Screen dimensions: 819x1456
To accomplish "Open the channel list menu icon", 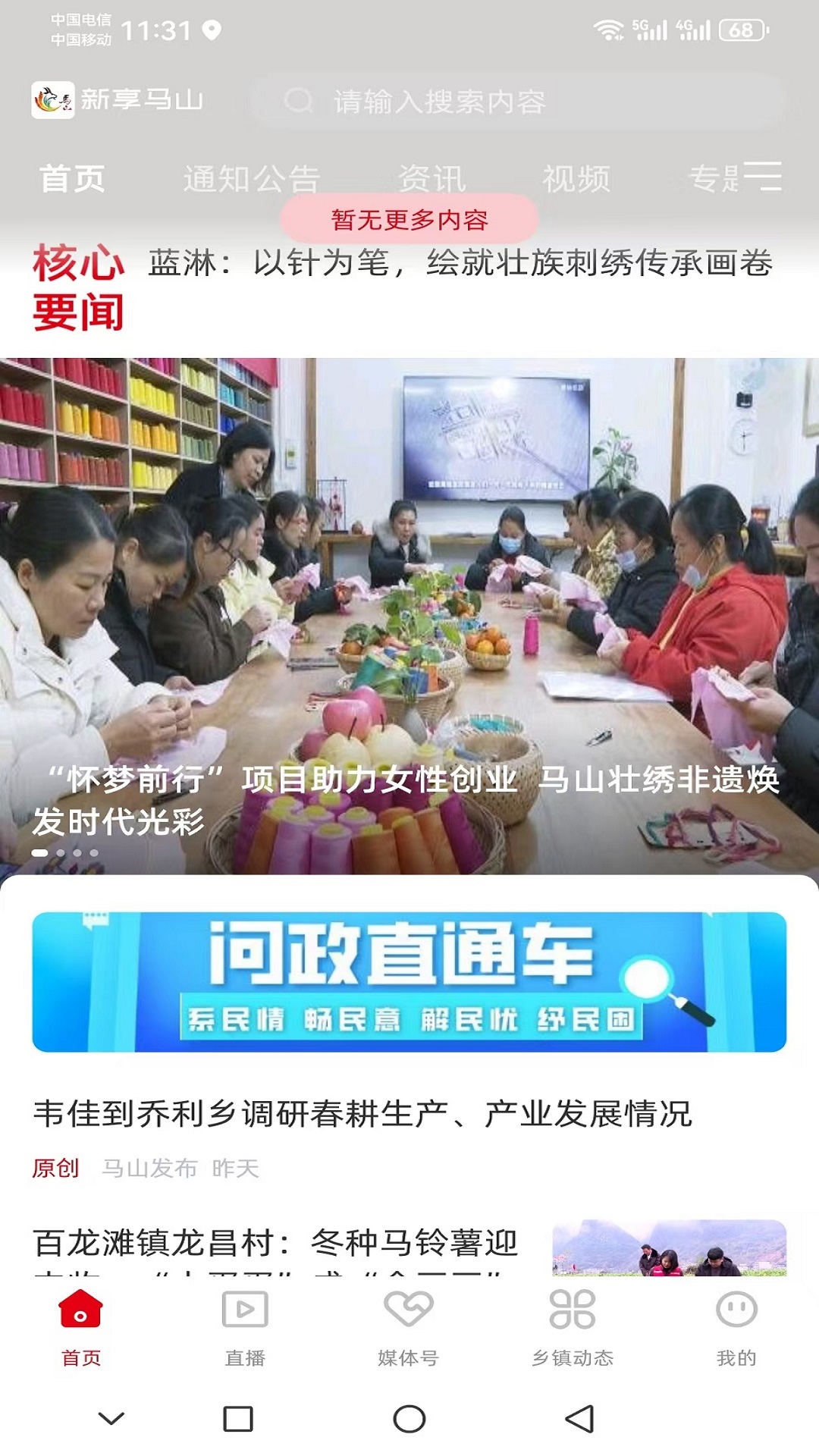I will (x=761, y=176).
